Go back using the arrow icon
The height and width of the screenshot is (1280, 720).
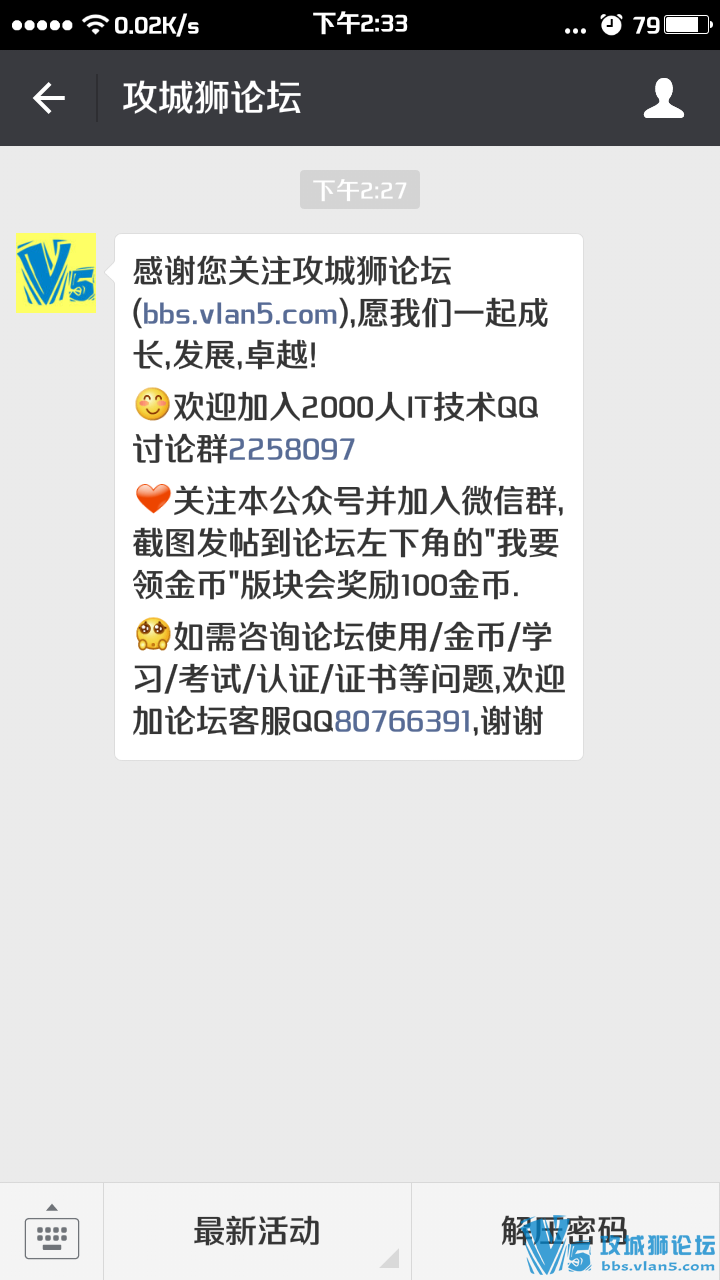click(48, 98)
